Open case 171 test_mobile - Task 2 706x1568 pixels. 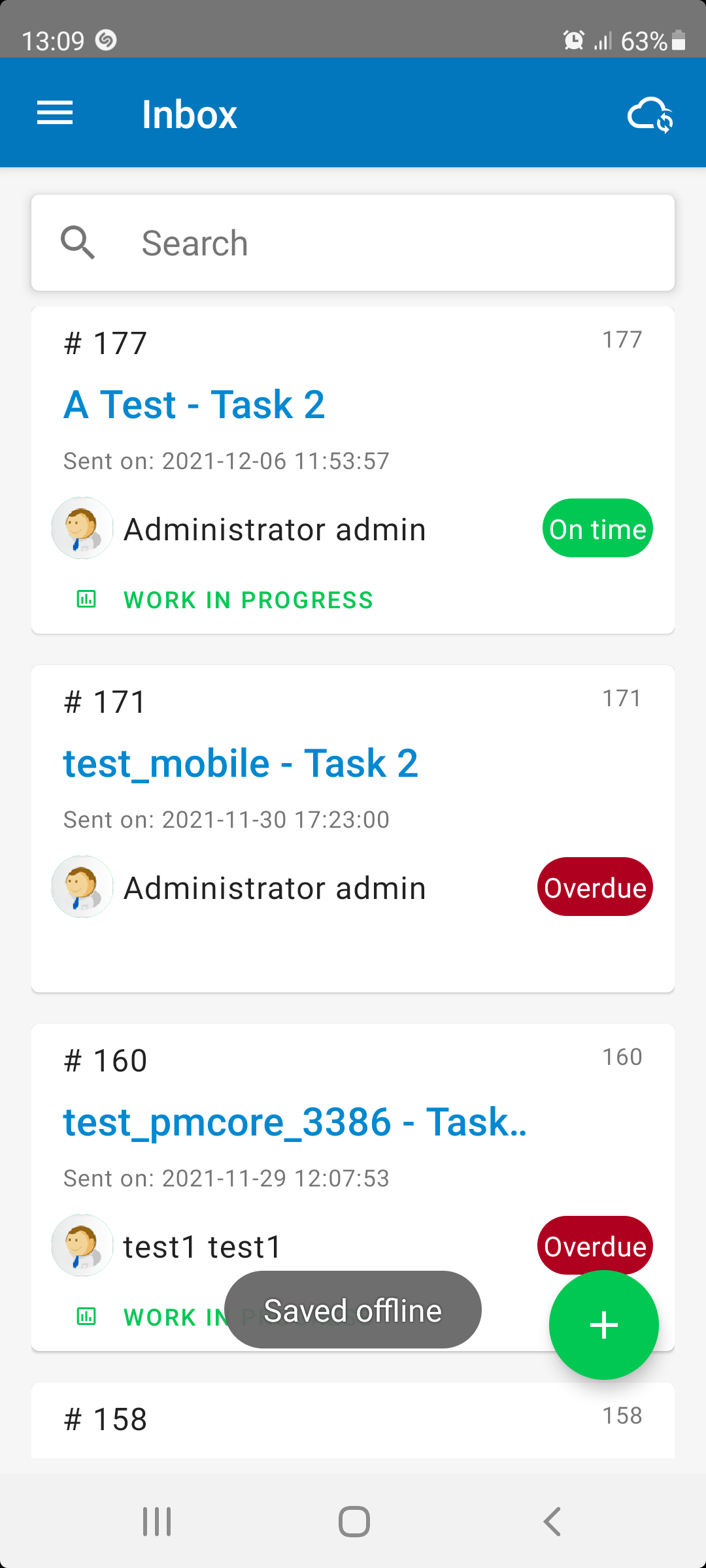241,763
